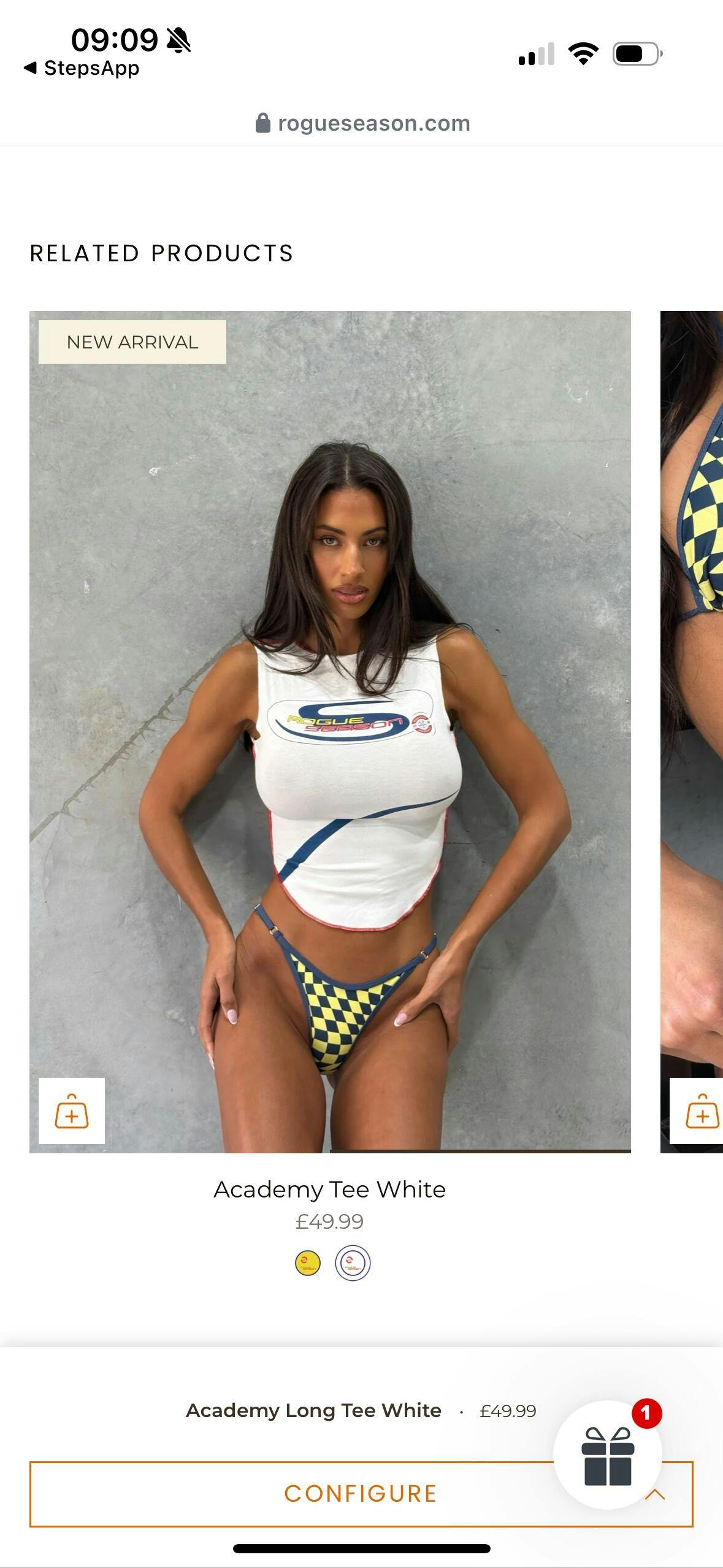Open the Academy Tee White title link
This screenshot has height=1568, width=723.
[329, 1189]
